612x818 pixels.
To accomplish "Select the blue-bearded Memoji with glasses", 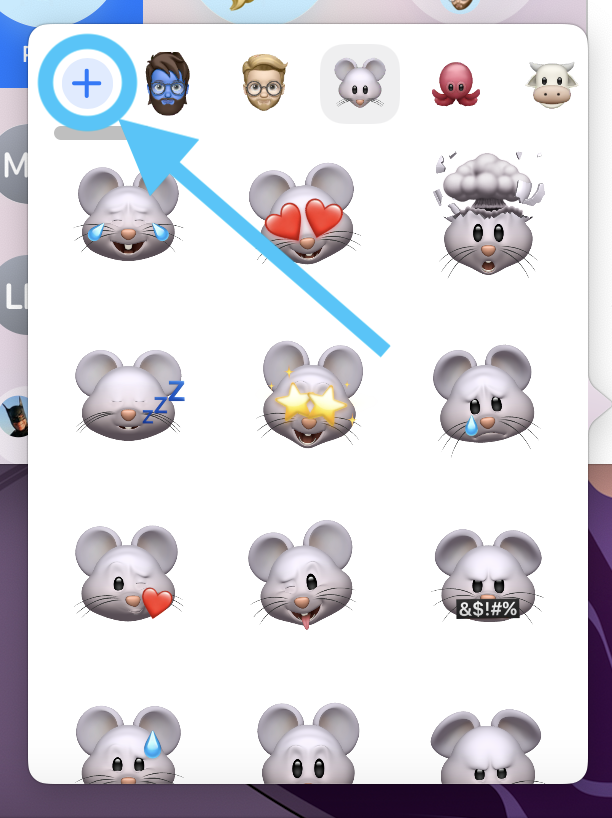I will 166,84.
